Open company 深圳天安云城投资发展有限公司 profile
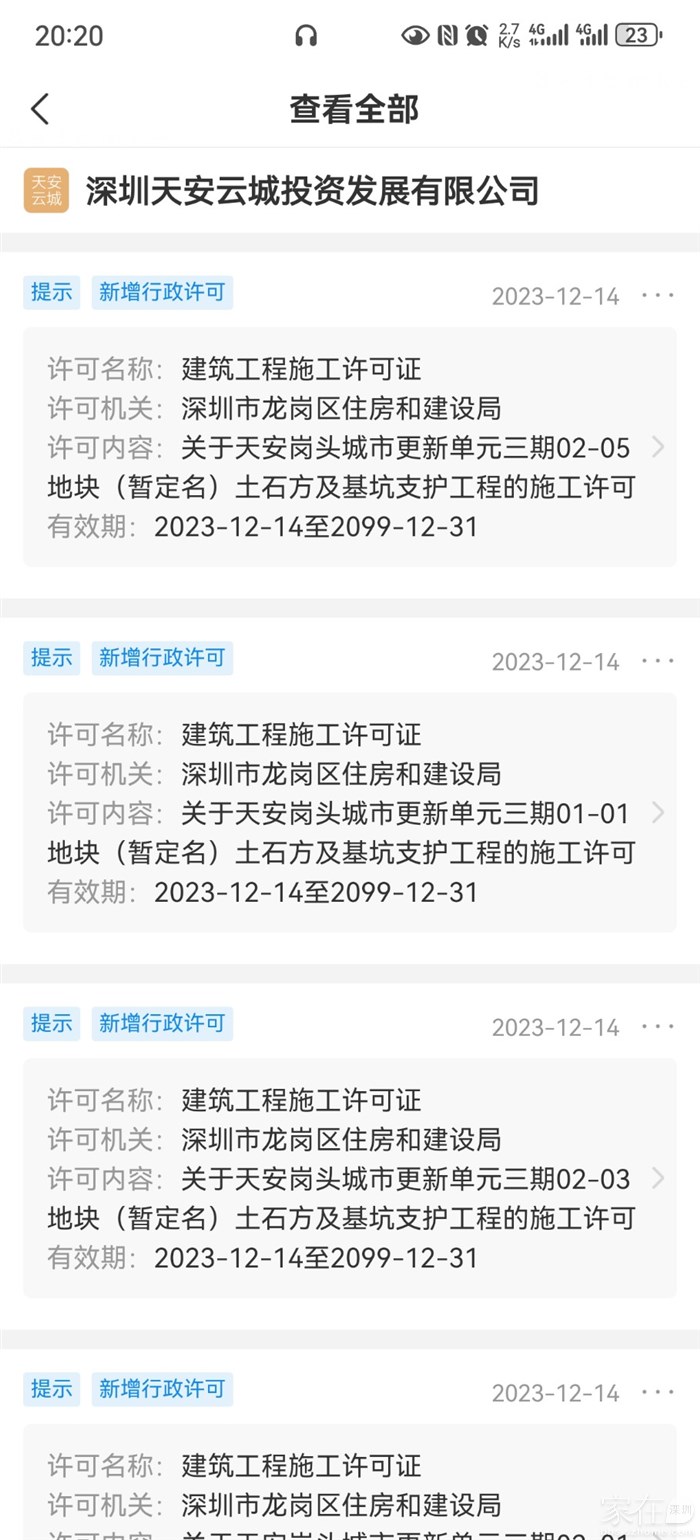 [x=311, y=191]
